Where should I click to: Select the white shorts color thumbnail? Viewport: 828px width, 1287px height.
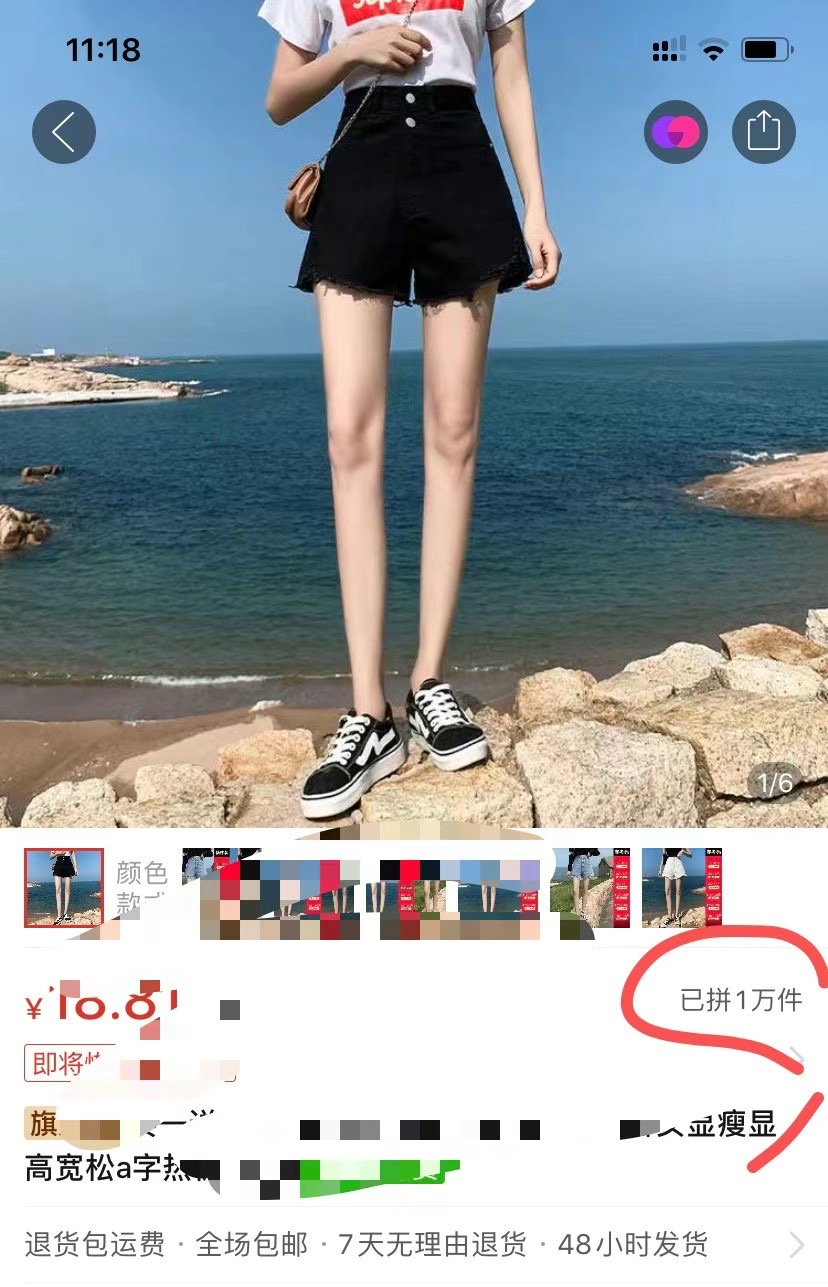[x=680, y=888]
